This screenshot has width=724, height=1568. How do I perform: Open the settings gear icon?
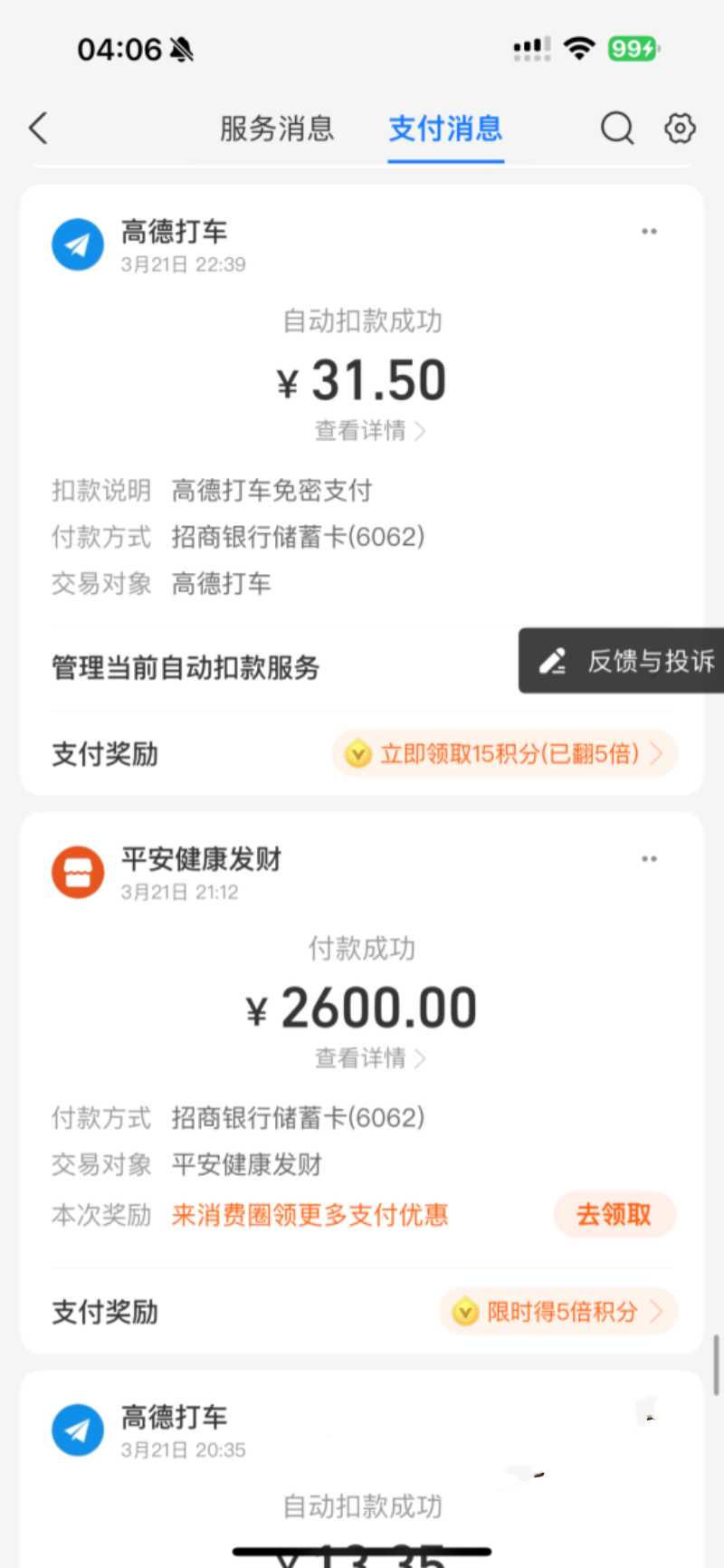point(679,129)
